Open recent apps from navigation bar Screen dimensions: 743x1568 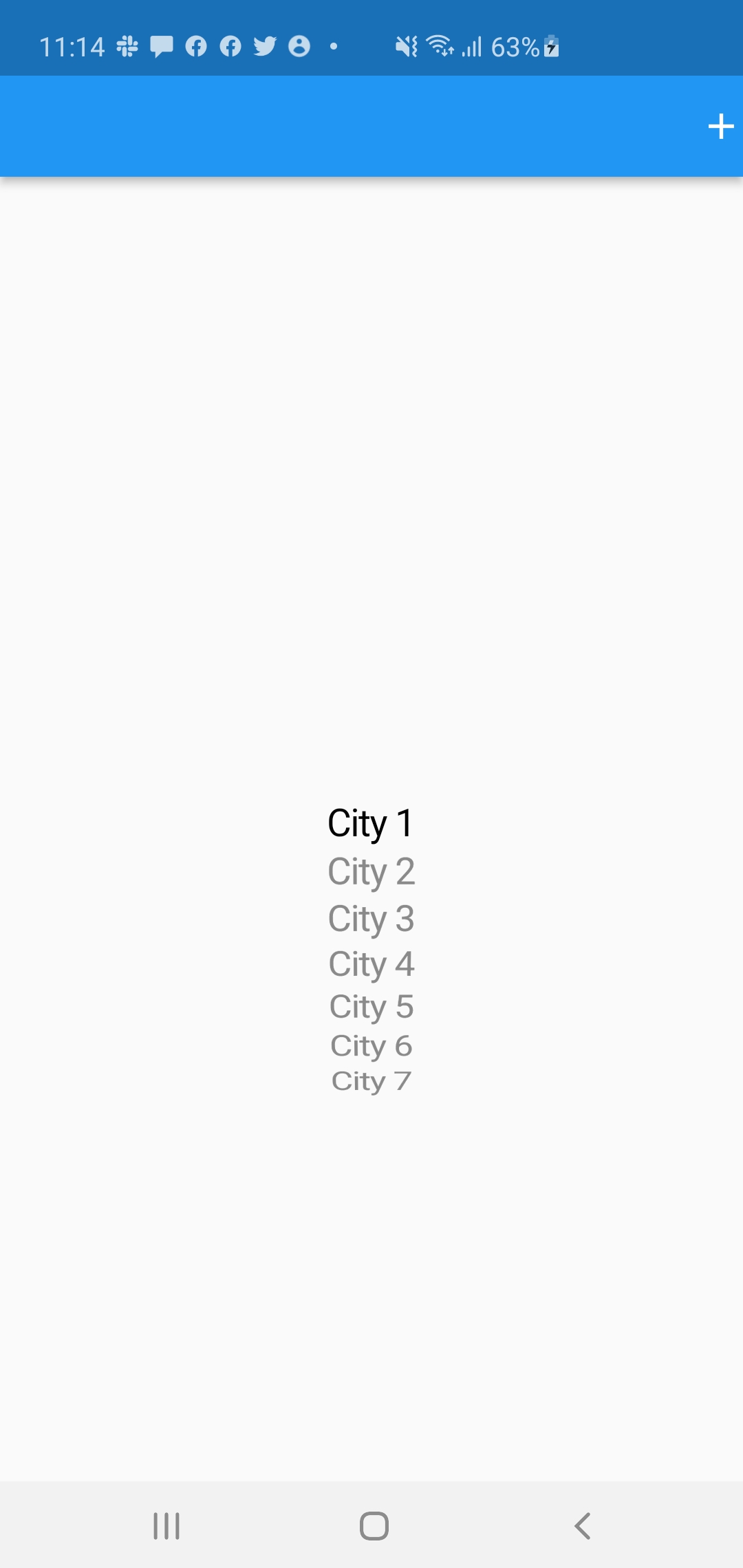coord(166,1525)
